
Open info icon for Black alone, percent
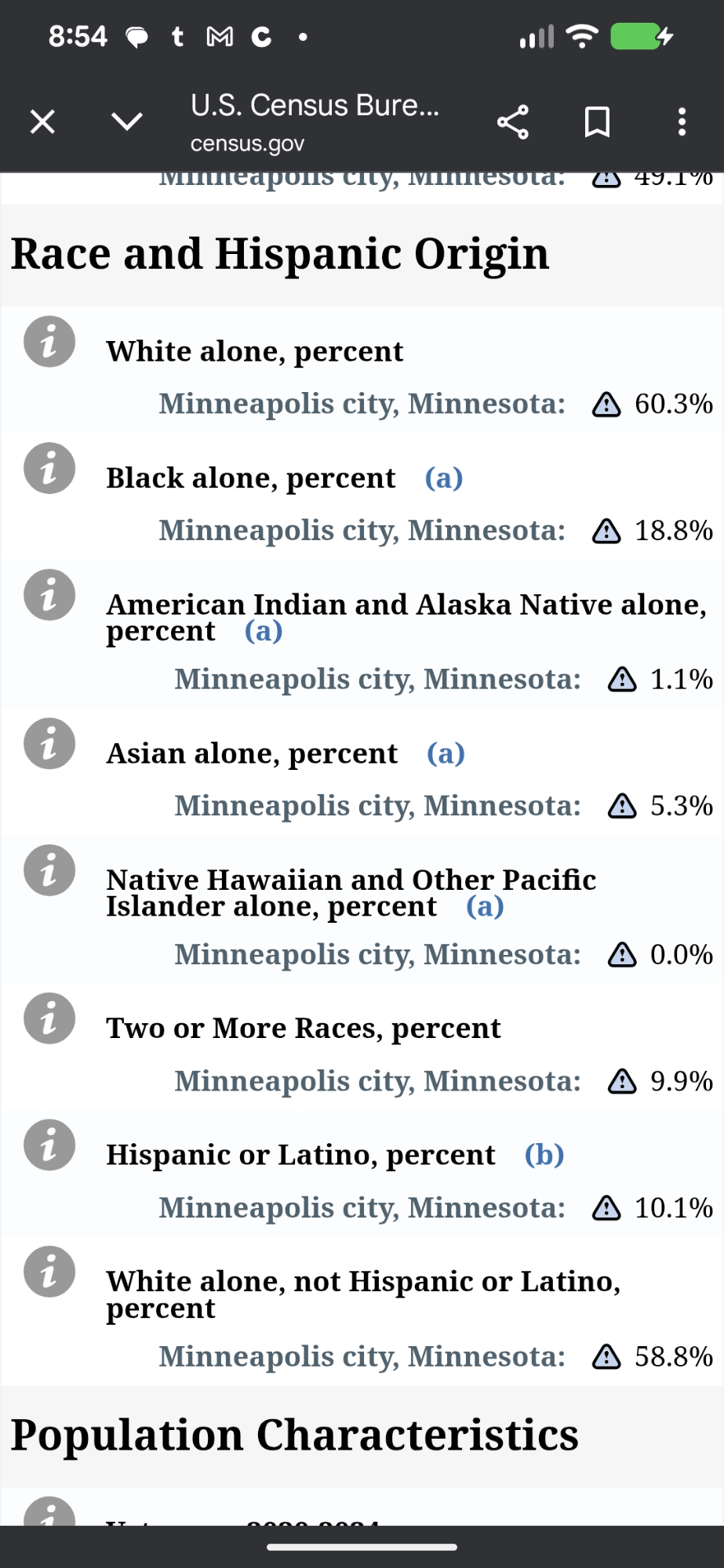[49, 469]
